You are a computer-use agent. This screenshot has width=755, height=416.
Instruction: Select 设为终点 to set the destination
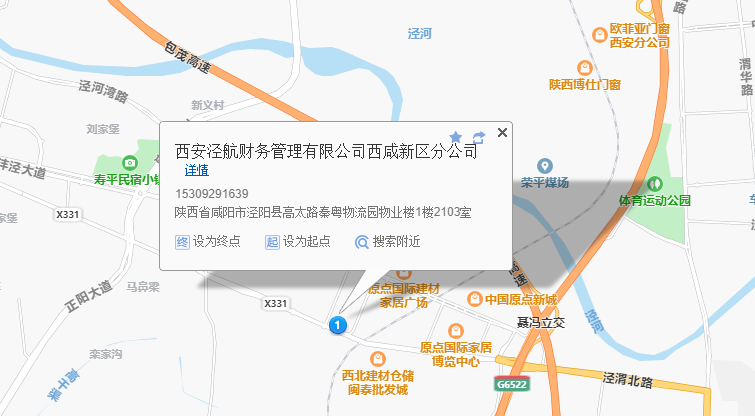(208, 242)
